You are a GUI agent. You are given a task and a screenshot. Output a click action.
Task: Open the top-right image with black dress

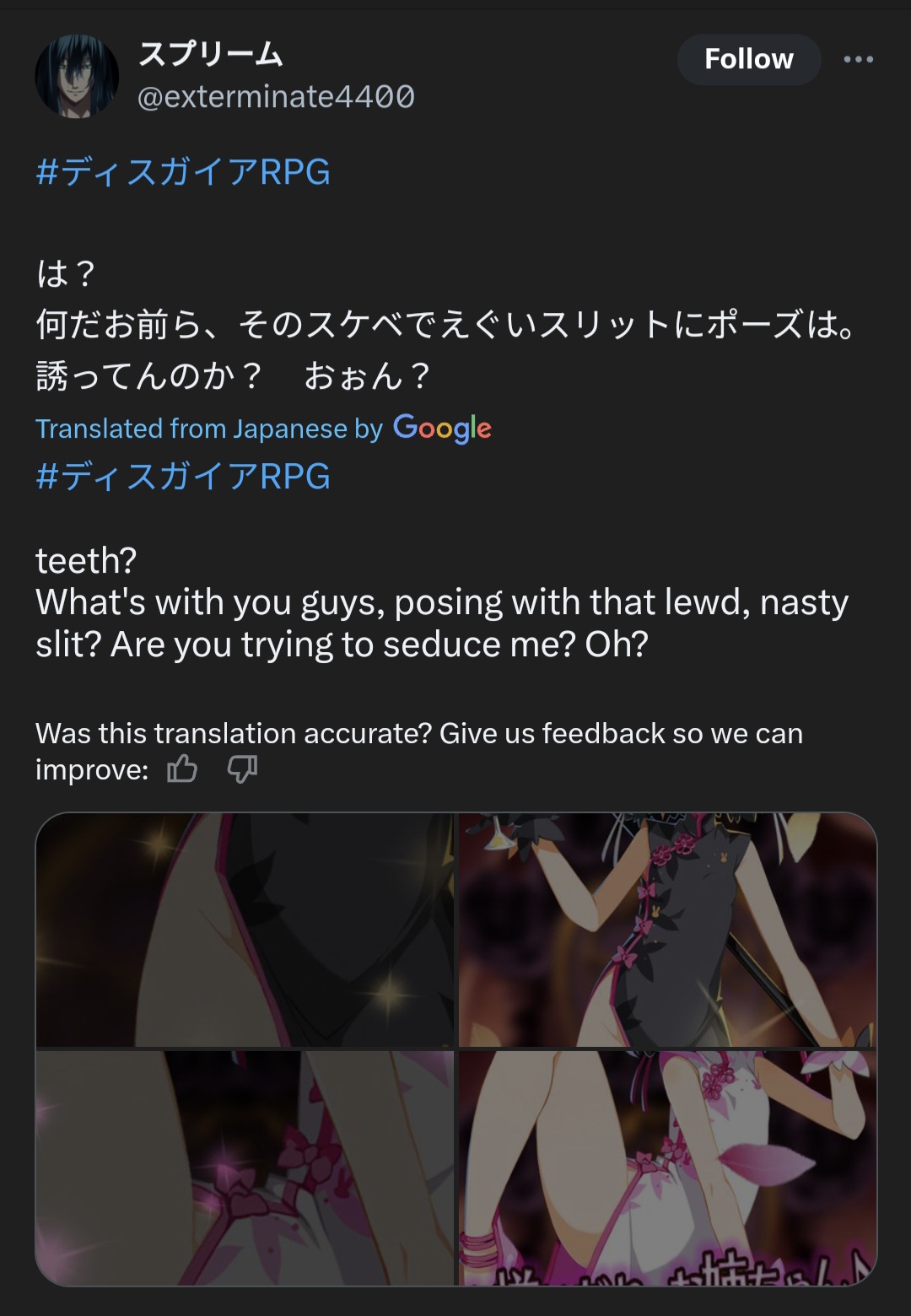coord(667,930)
